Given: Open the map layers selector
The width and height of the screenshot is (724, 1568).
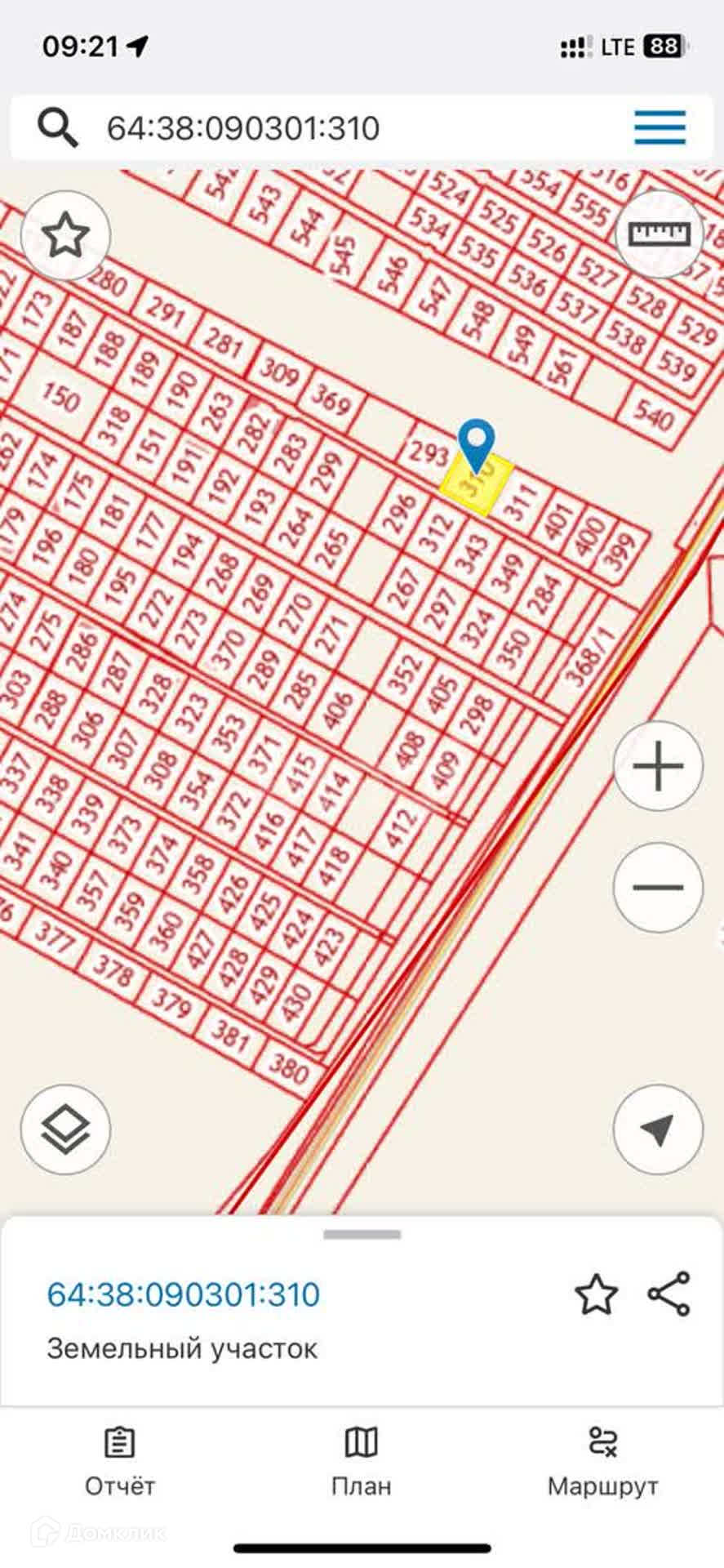Looking at the screenshot, I should (65, 1129).
